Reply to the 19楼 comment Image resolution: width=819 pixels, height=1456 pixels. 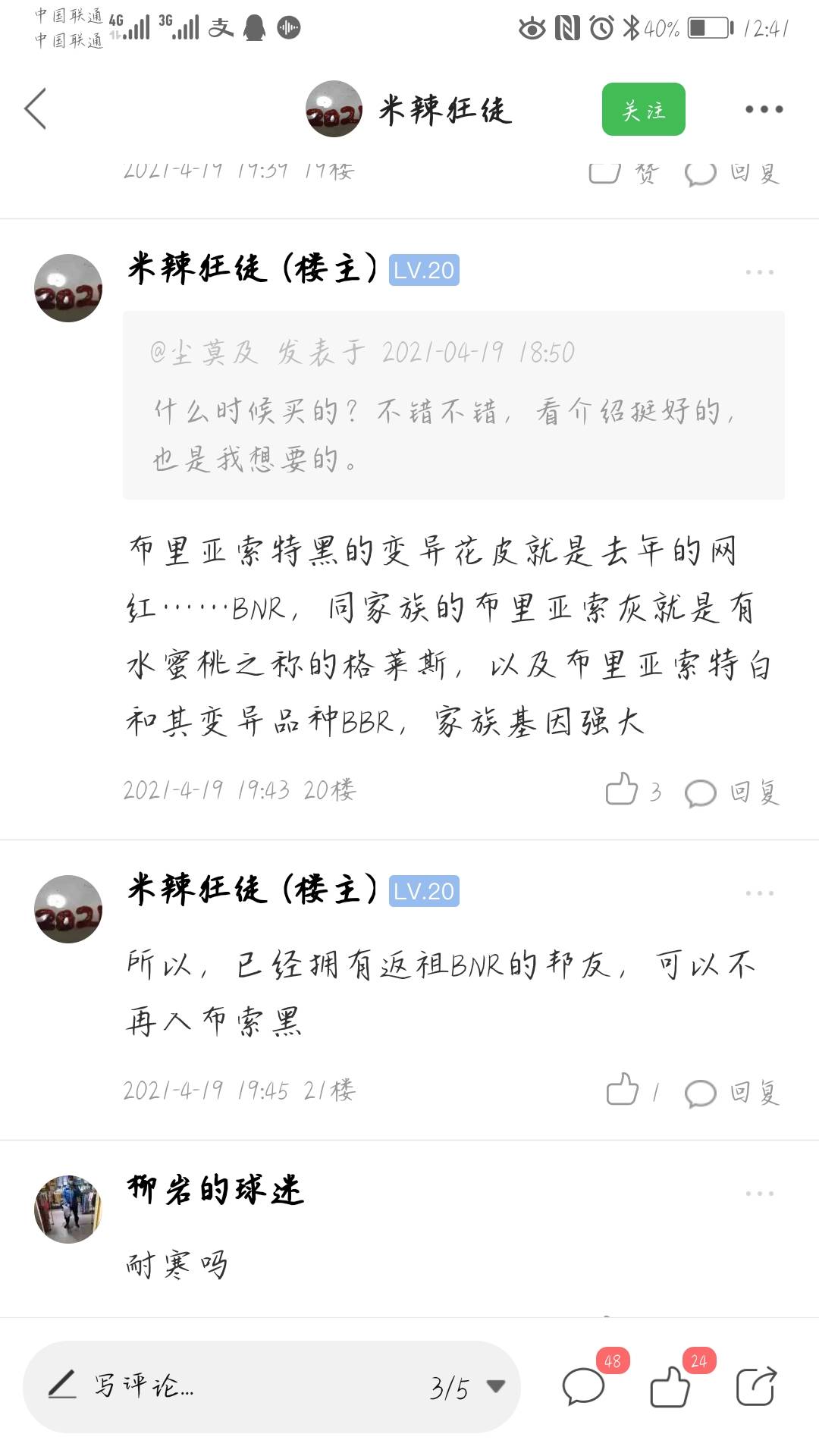coord(733,174)
